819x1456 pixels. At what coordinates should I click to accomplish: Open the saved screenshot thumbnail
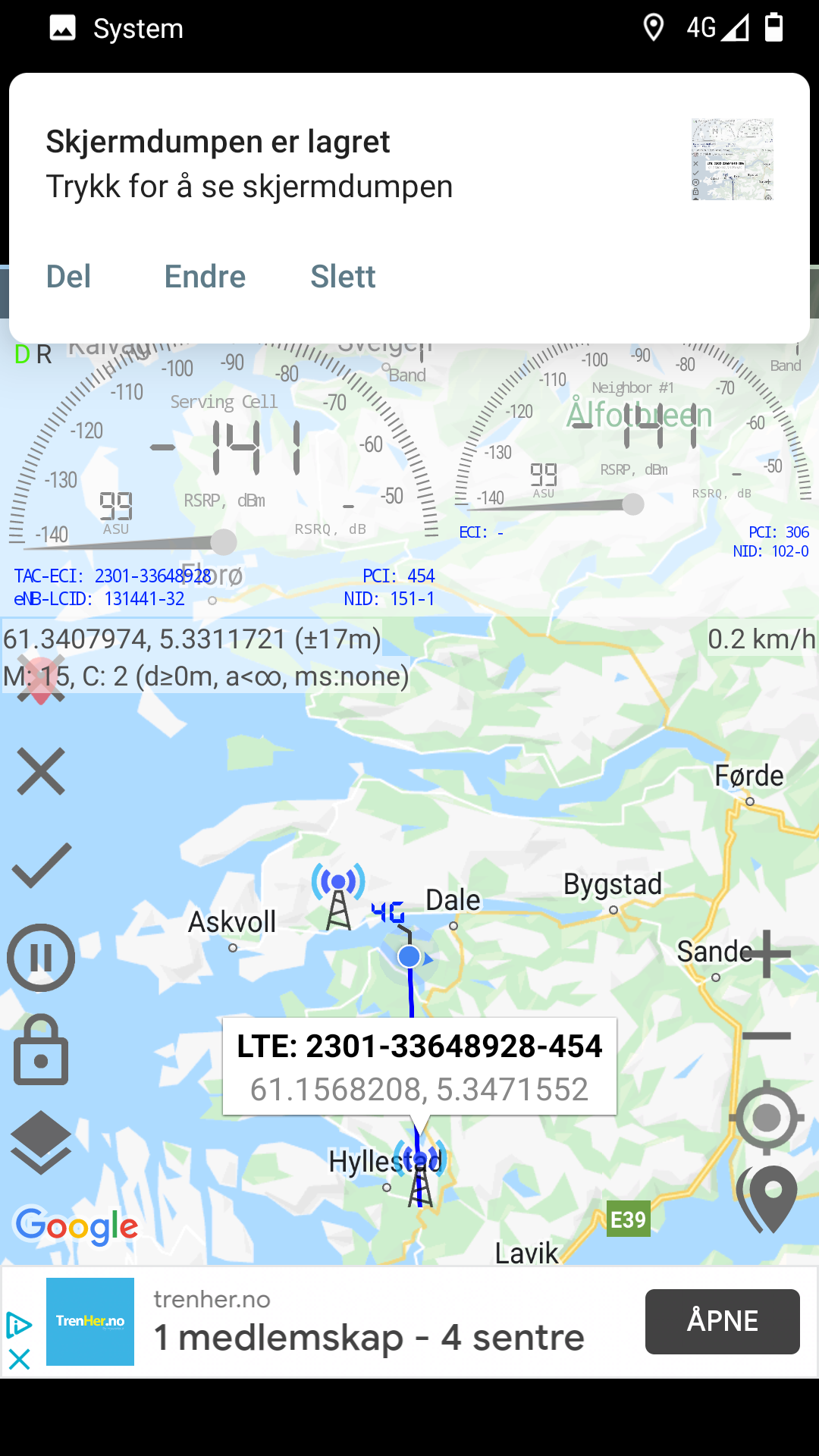(x=732, y=159)
